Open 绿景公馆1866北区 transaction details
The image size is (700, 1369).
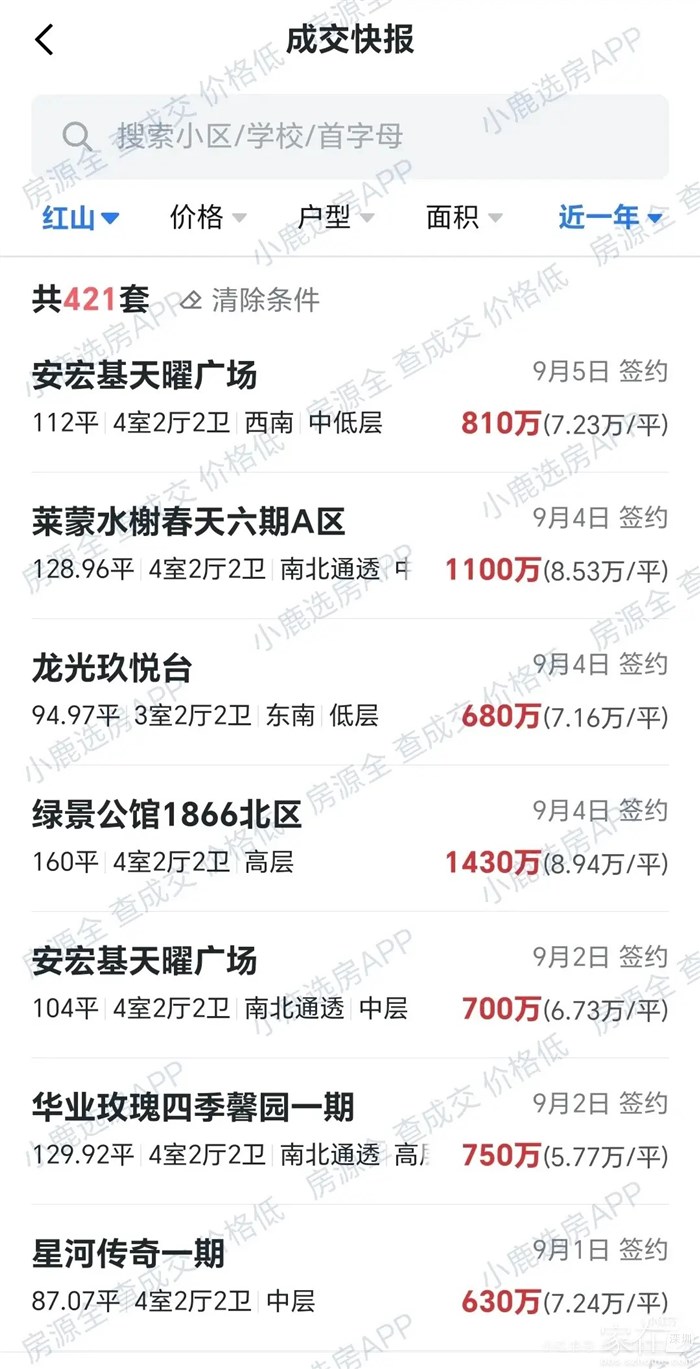[x=350, y=837]
